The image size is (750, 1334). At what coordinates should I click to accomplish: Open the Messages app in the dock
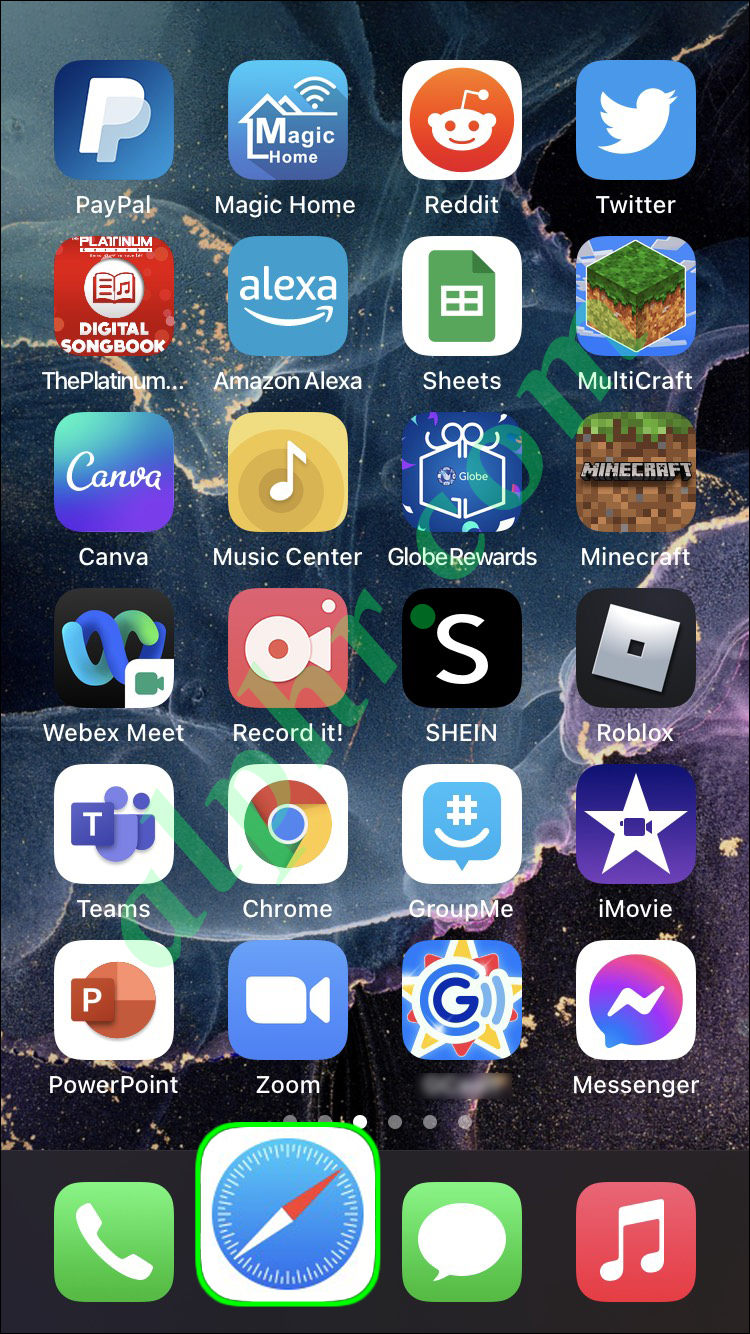462,1242
